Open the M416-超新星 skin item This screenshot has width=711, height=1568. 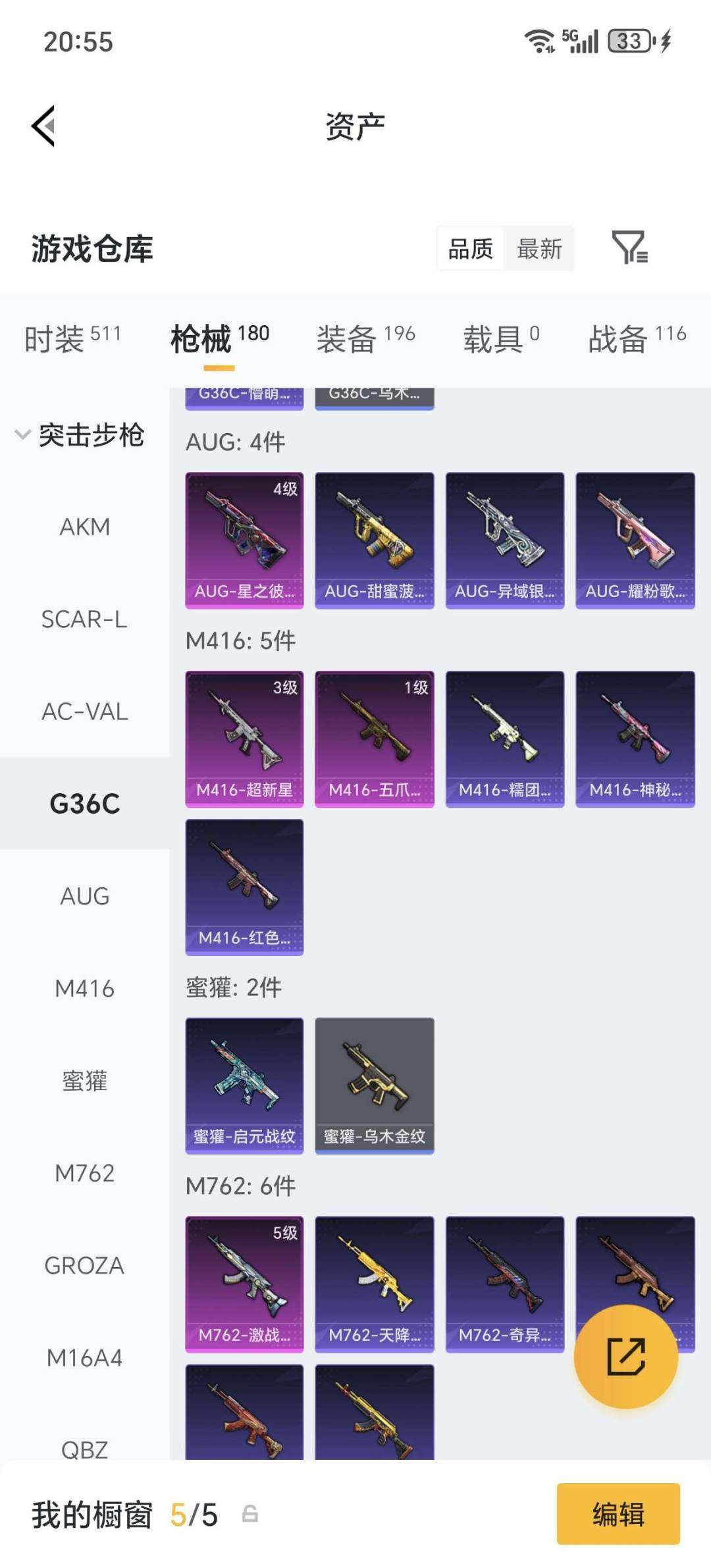tap(244, 739)
